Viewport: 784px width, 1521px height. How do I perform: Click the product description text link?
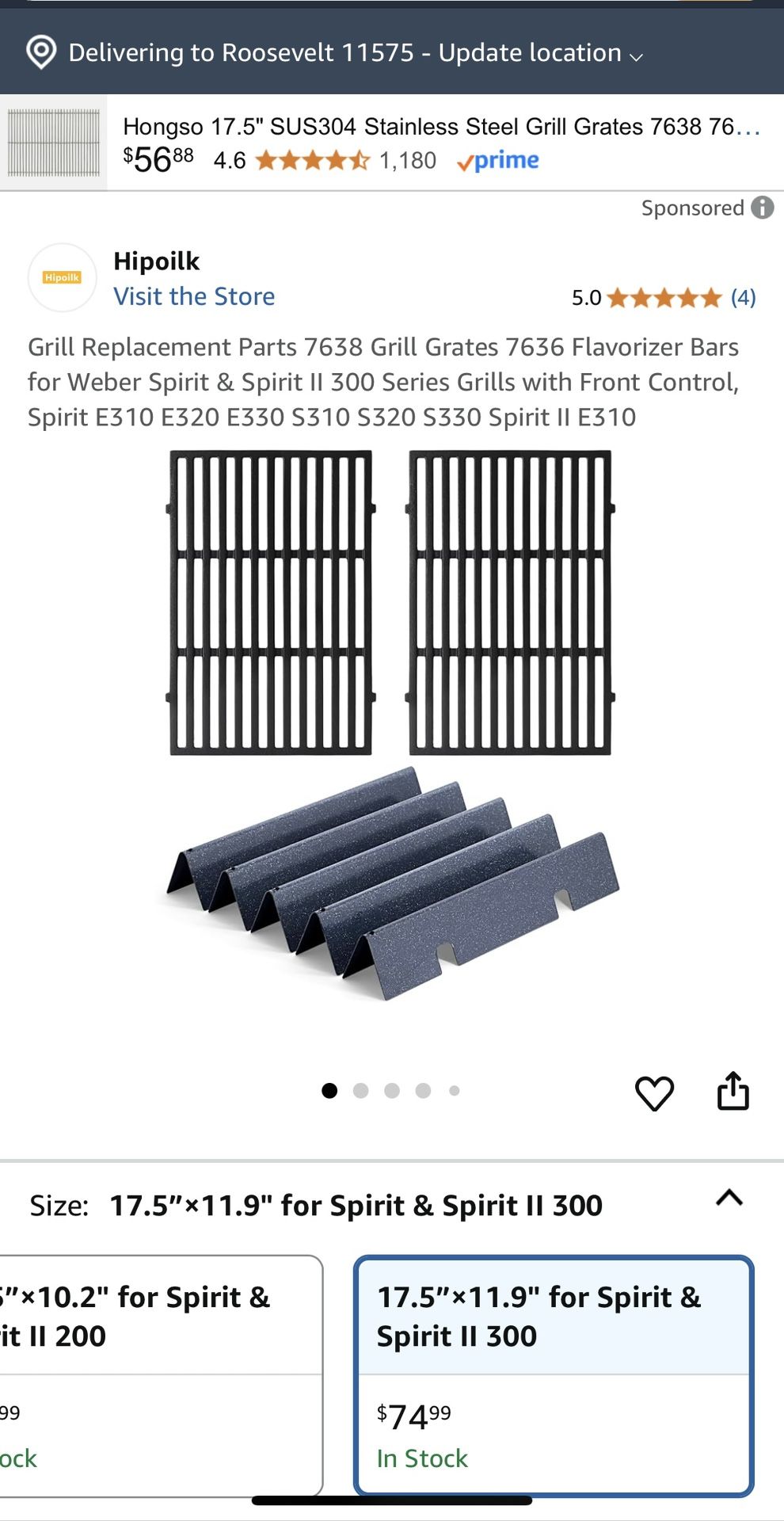pos(384,380)
